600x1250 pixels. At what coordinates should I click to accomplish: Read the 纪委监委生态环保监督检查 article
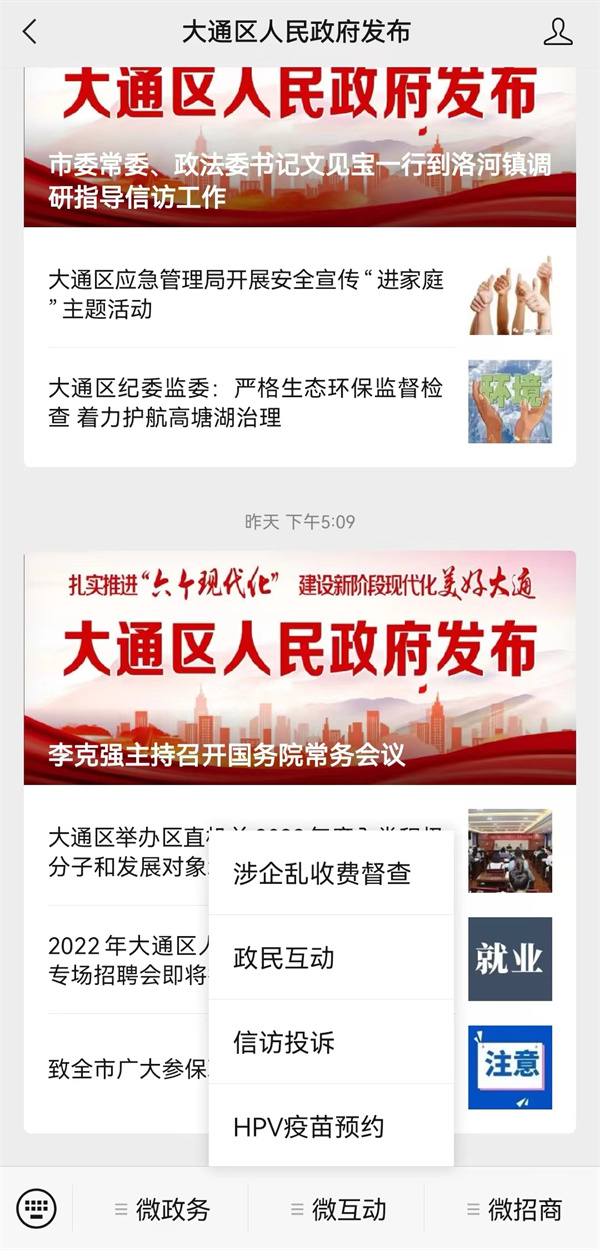pos(245,402)
